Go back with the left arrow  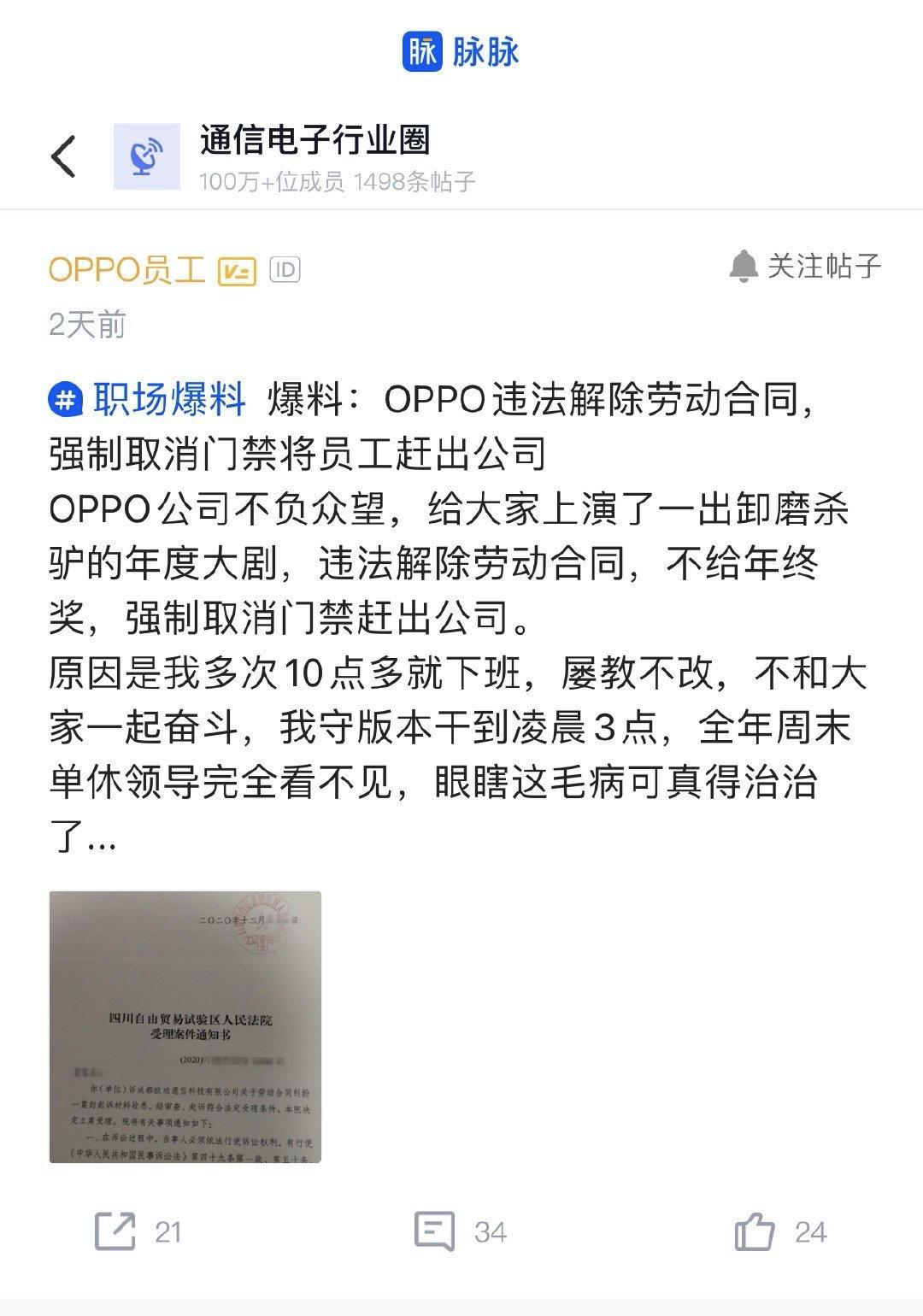[x=63, y=156]
